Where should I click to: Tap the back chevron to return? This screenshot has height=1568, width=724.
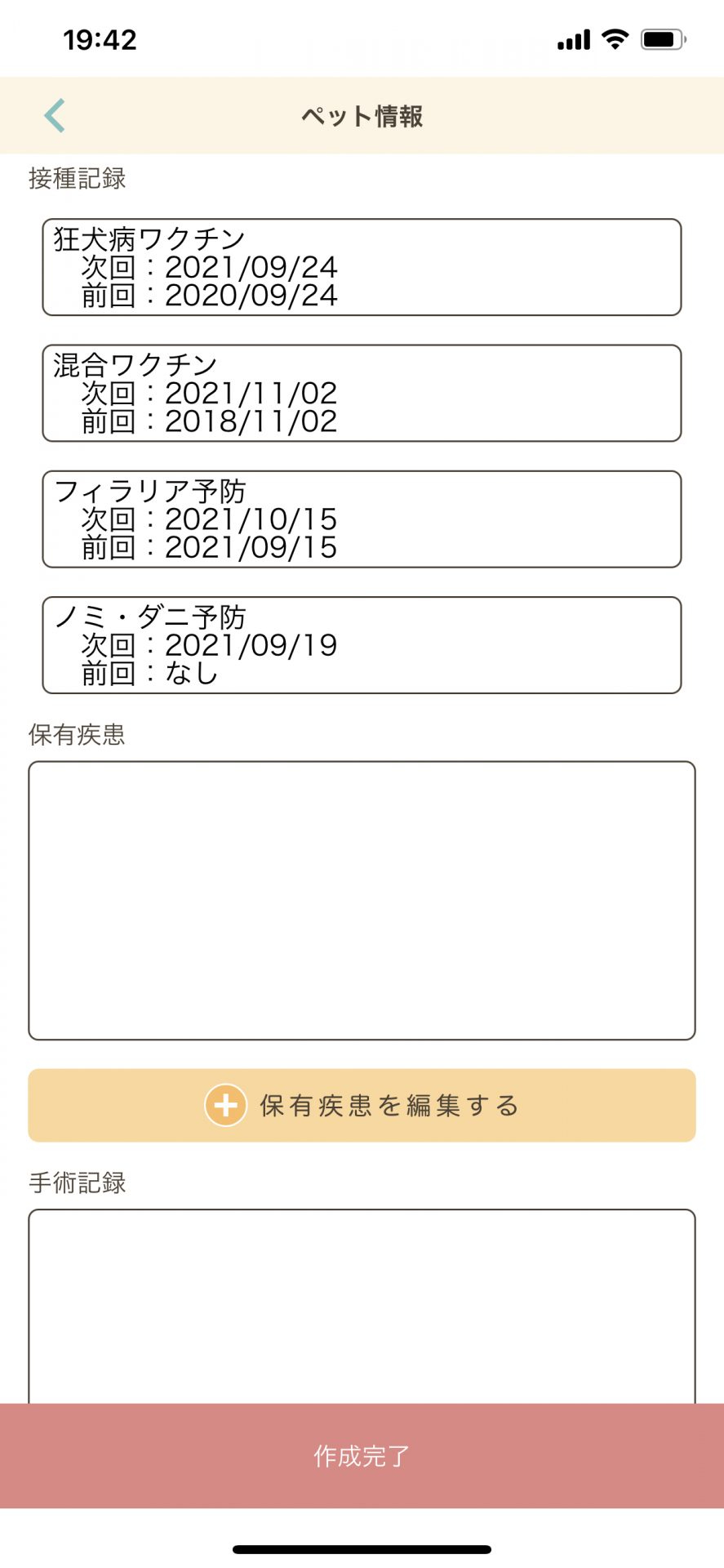point(55,115)
